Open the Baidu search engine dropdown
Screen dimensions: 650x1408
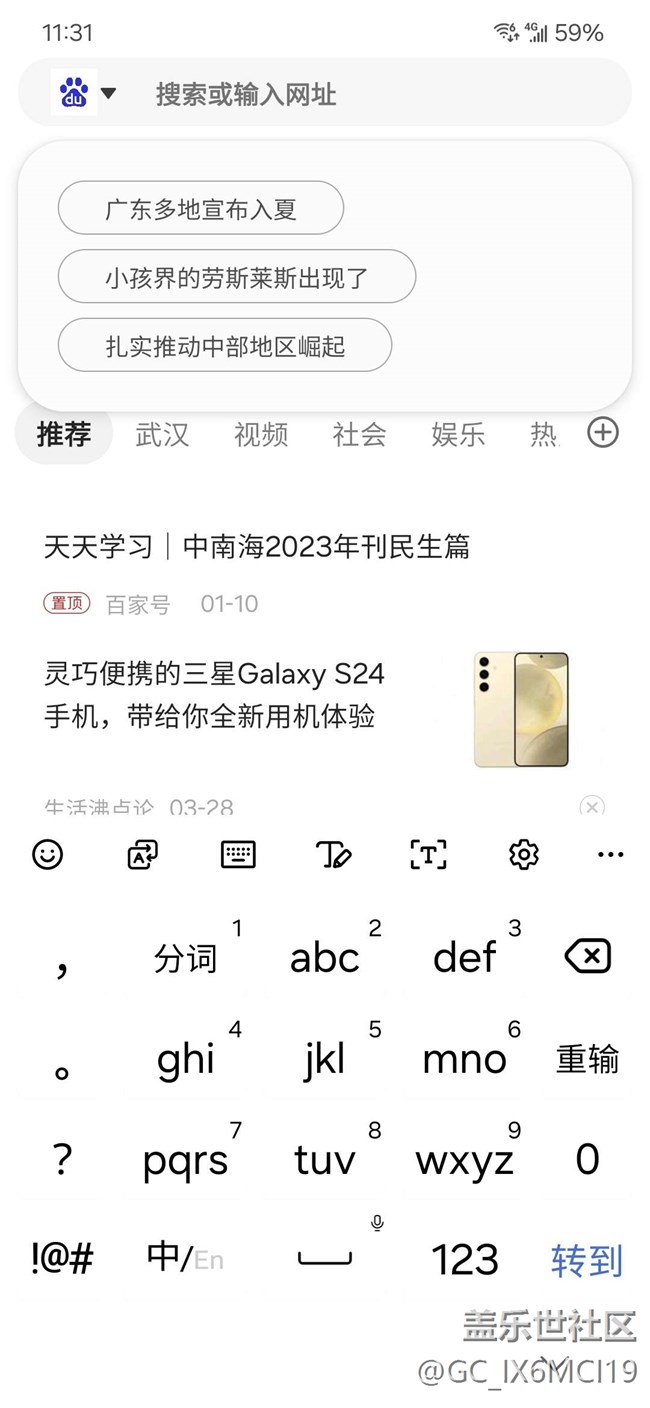click(86, 94)
